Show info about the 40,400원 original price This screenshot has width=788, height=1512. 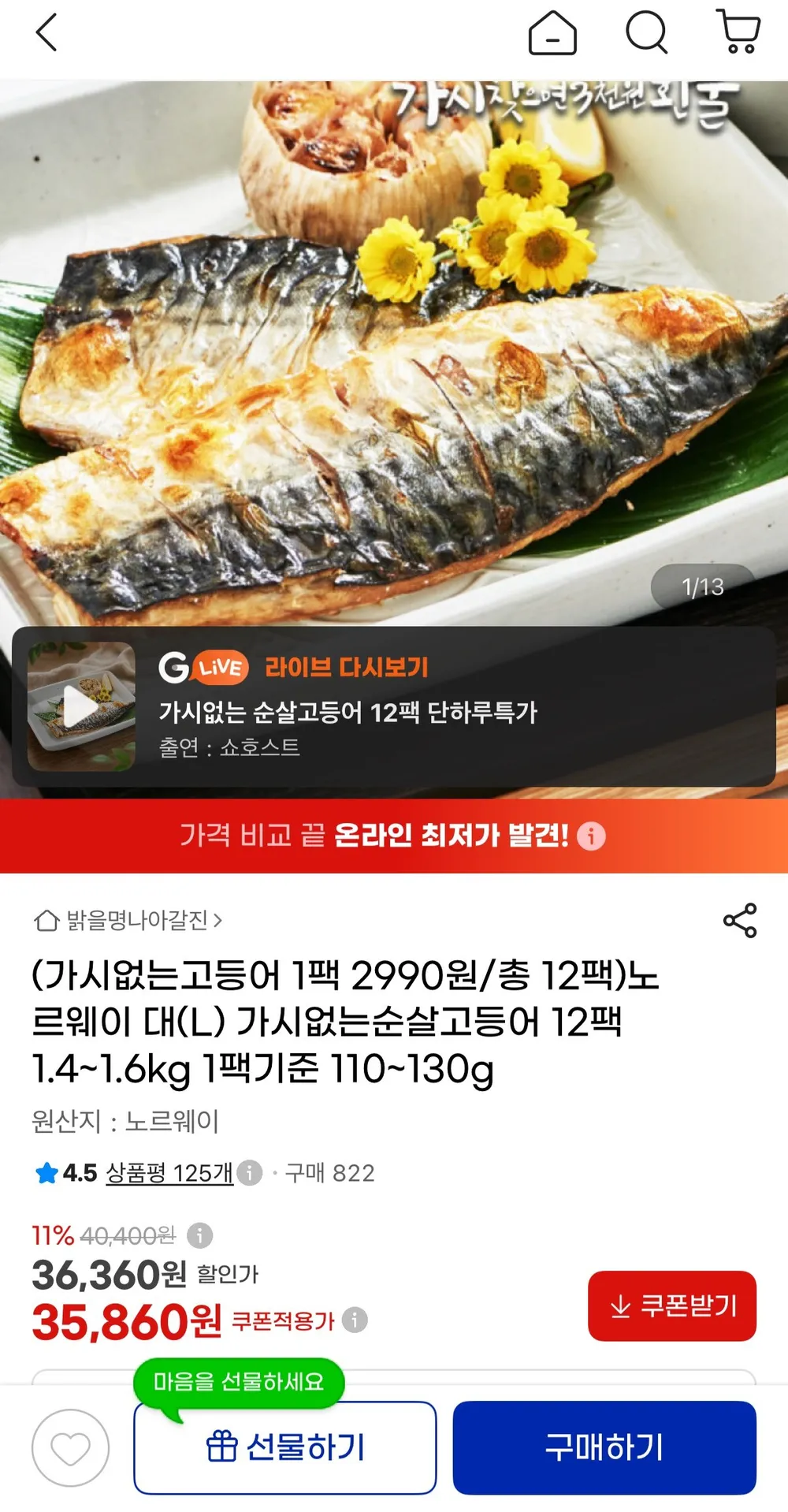point(199,1235)
